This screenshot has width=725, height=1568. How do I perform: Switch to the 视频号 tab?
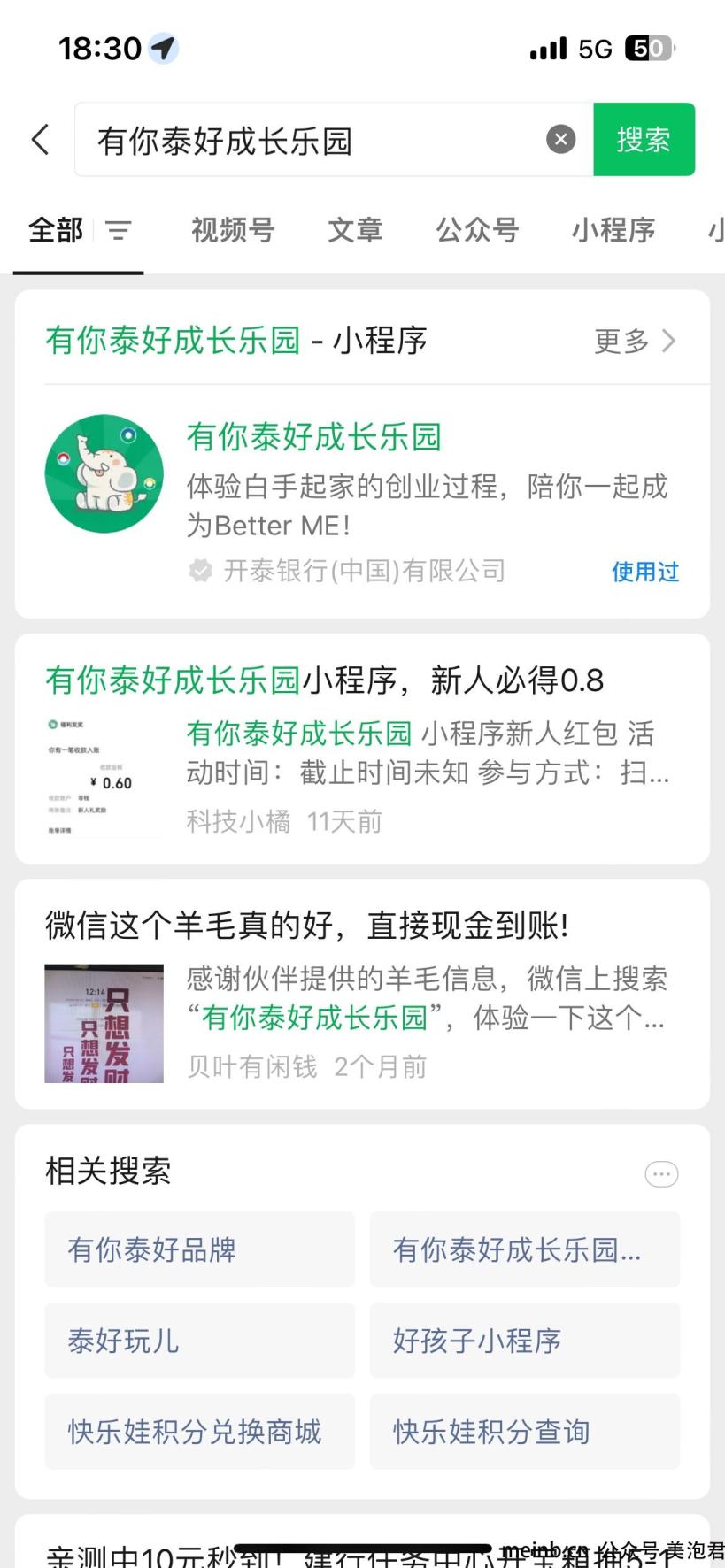pos(233,230)
